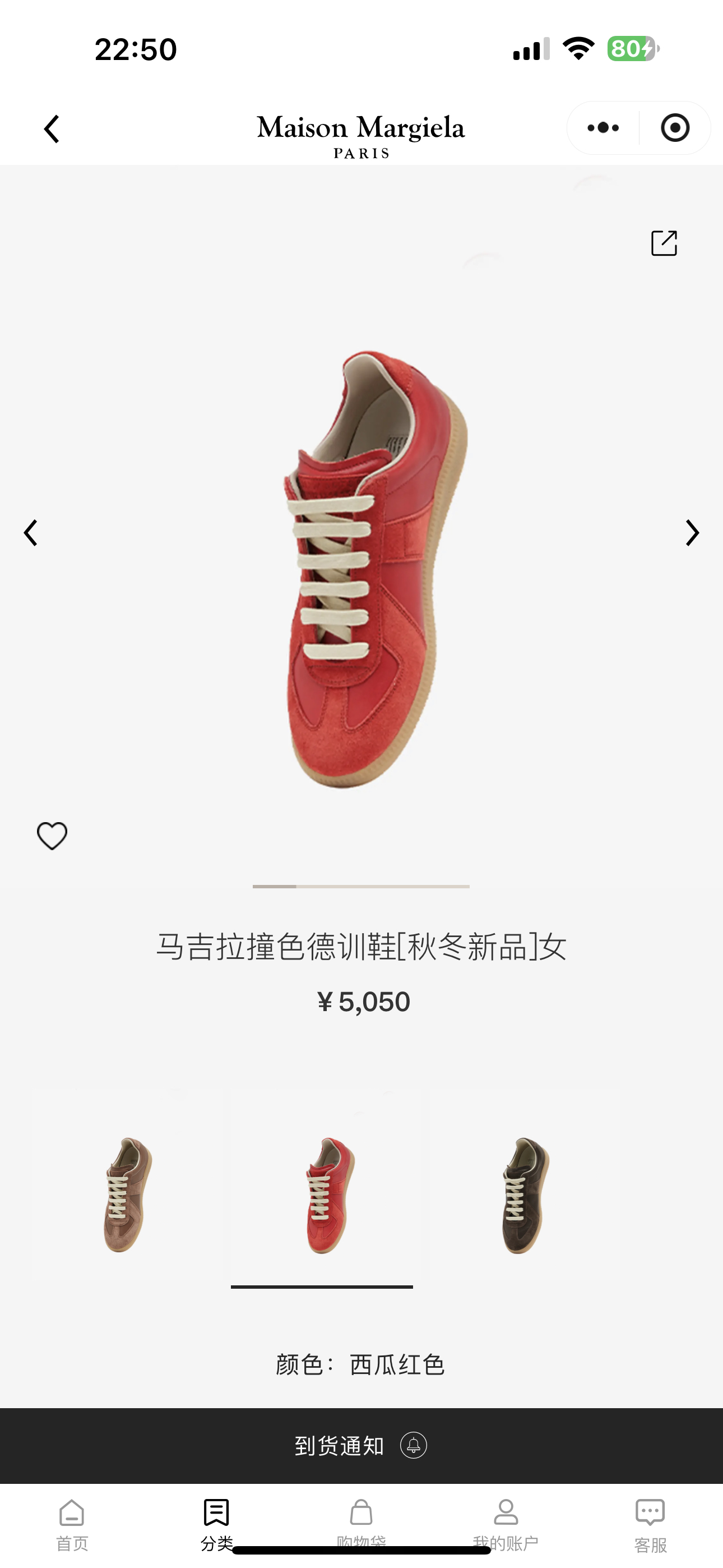This screenshot has width=723, height=1568.
Task: Go to the next product photo with right arrow
Action: tap(692, 533)
